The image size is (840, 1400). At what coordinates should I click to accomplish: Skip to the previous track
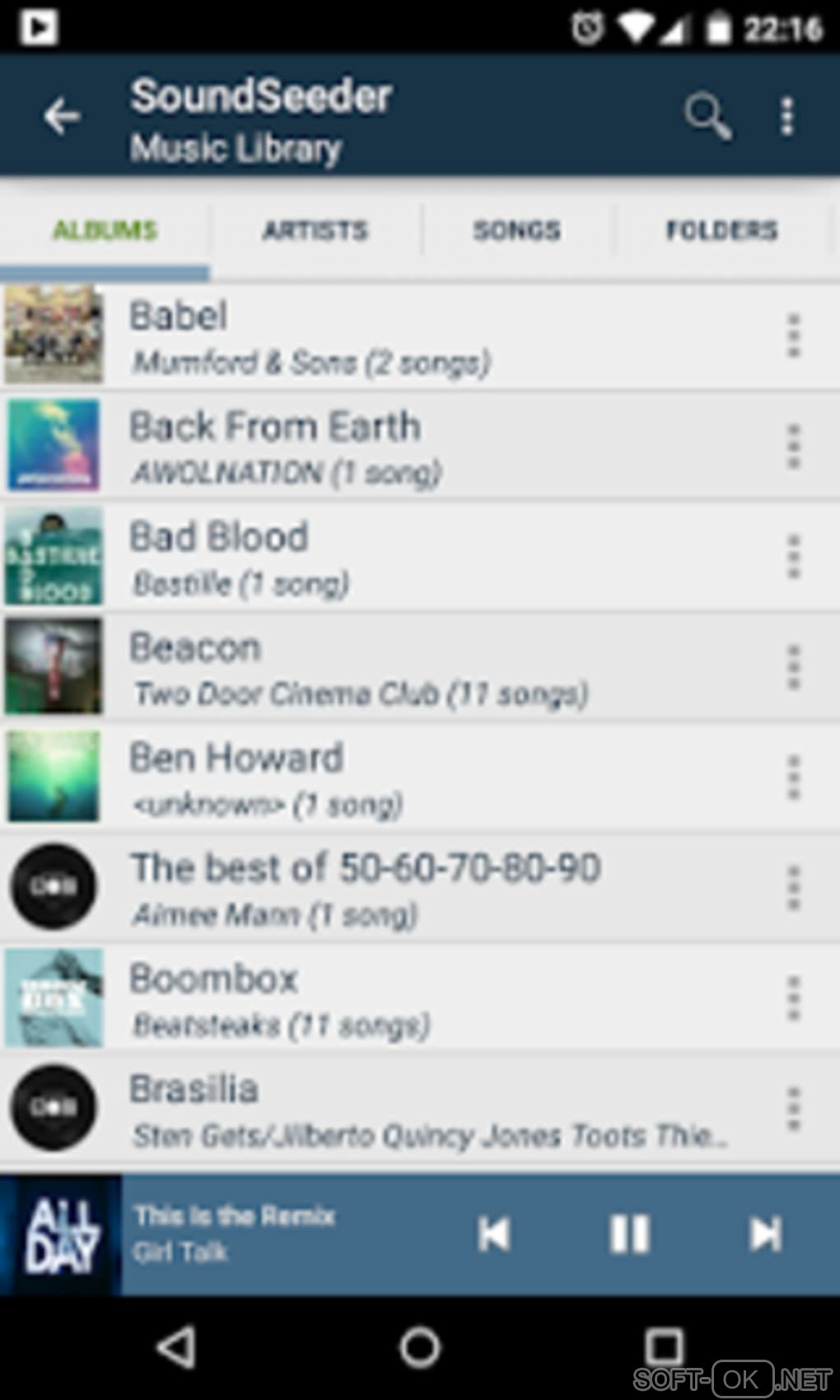tap(494, 1234)
